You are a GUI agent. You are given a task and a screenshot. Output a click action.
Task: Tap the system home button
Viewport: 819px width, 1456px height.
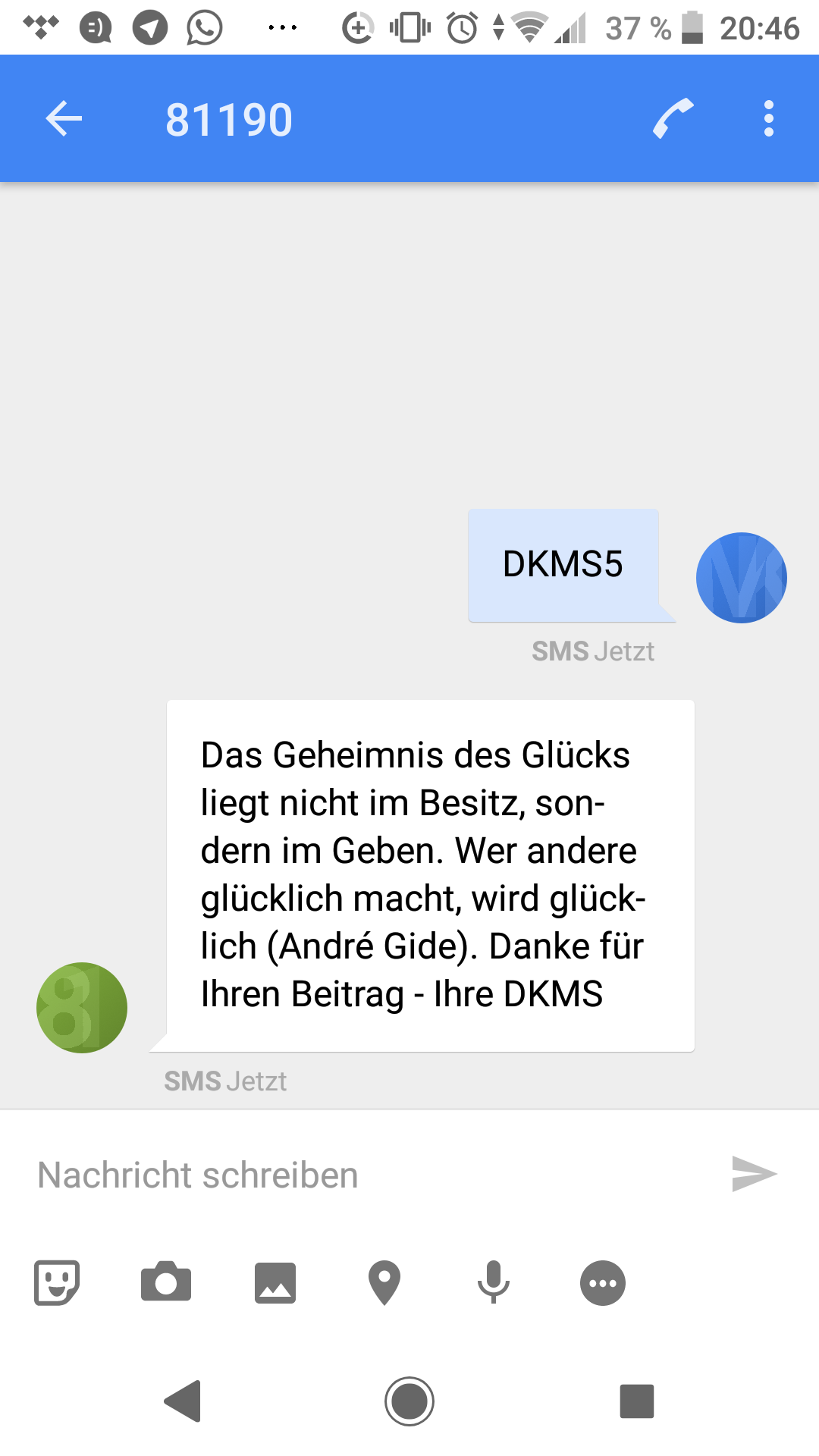pos(409,1401)
